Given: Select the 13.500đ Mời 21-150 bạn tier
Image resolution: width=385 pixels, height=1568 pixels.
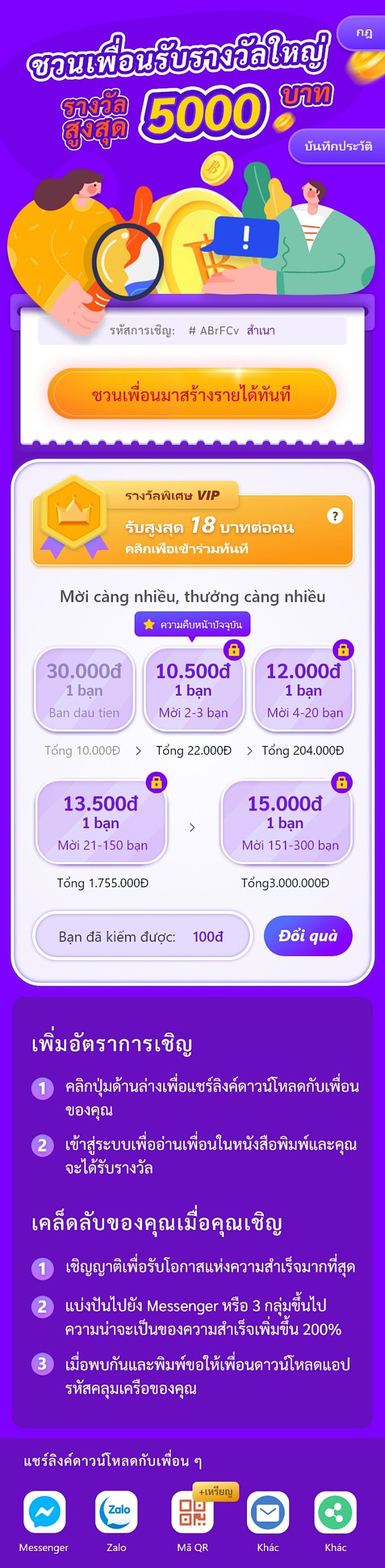Looking at the screenshot, I should click(x=102, y=821).
